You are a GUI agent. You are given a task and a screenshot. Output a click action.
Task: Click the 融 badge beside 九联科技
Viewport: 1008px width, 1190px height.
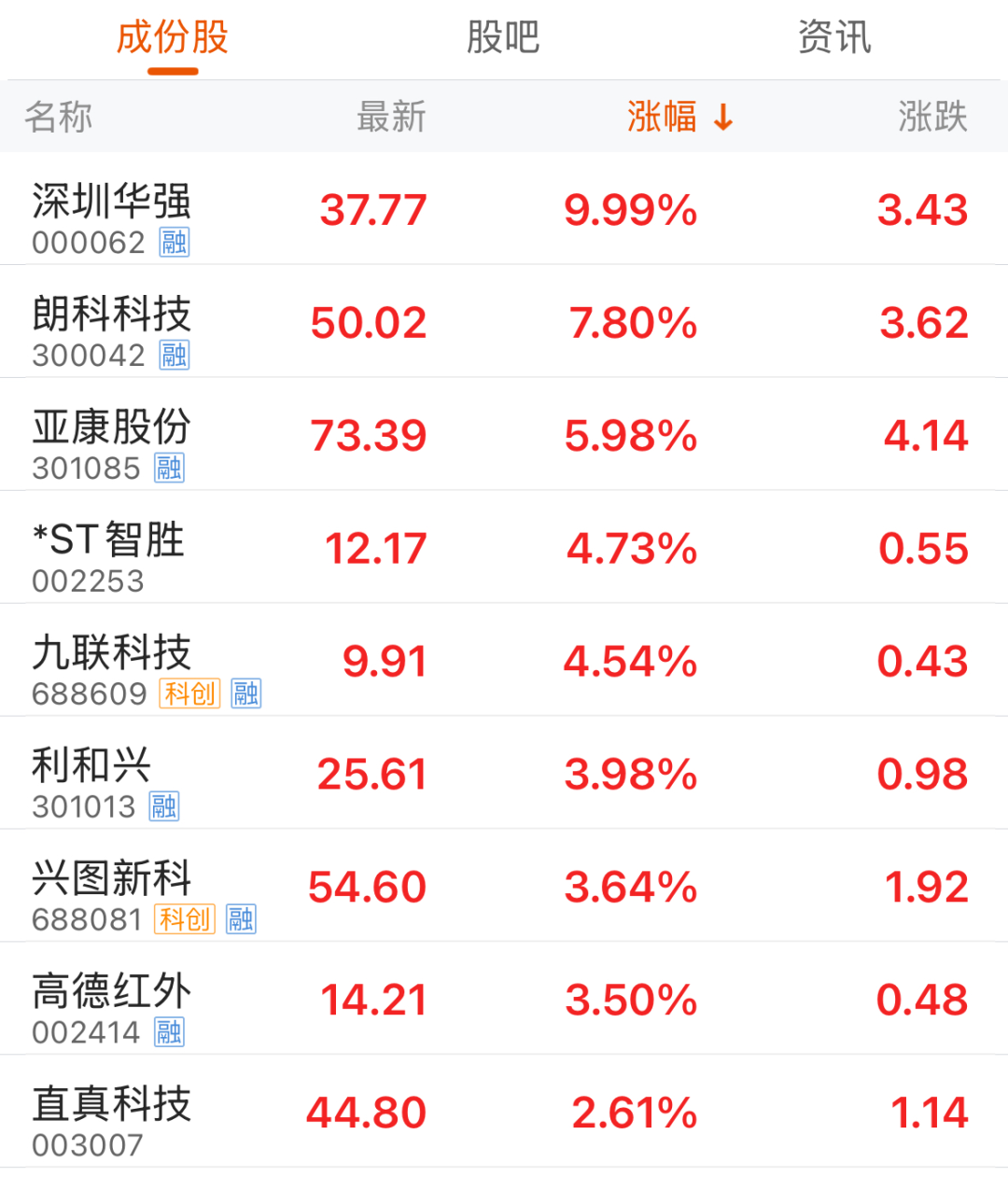point(246,694)
